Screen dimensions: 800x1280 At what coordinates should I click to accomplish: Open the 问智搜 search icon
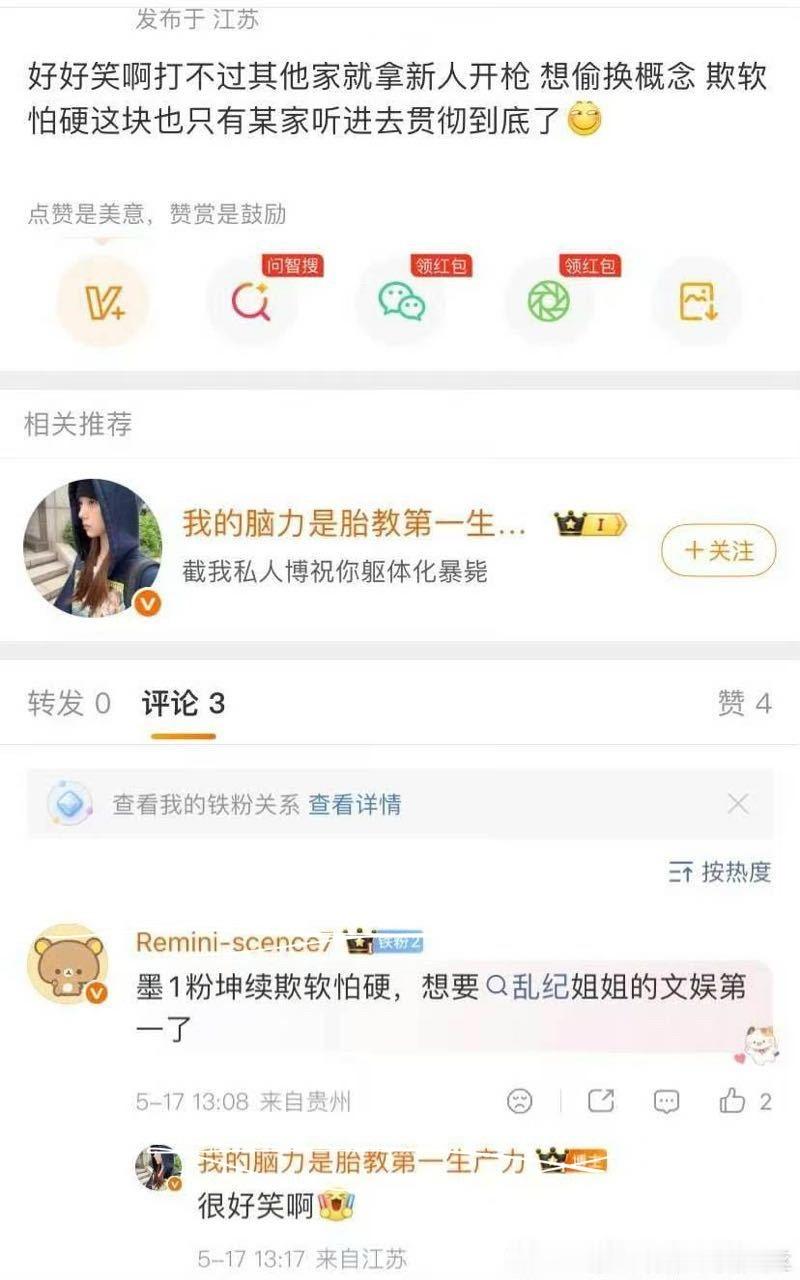tap(252, 301)
